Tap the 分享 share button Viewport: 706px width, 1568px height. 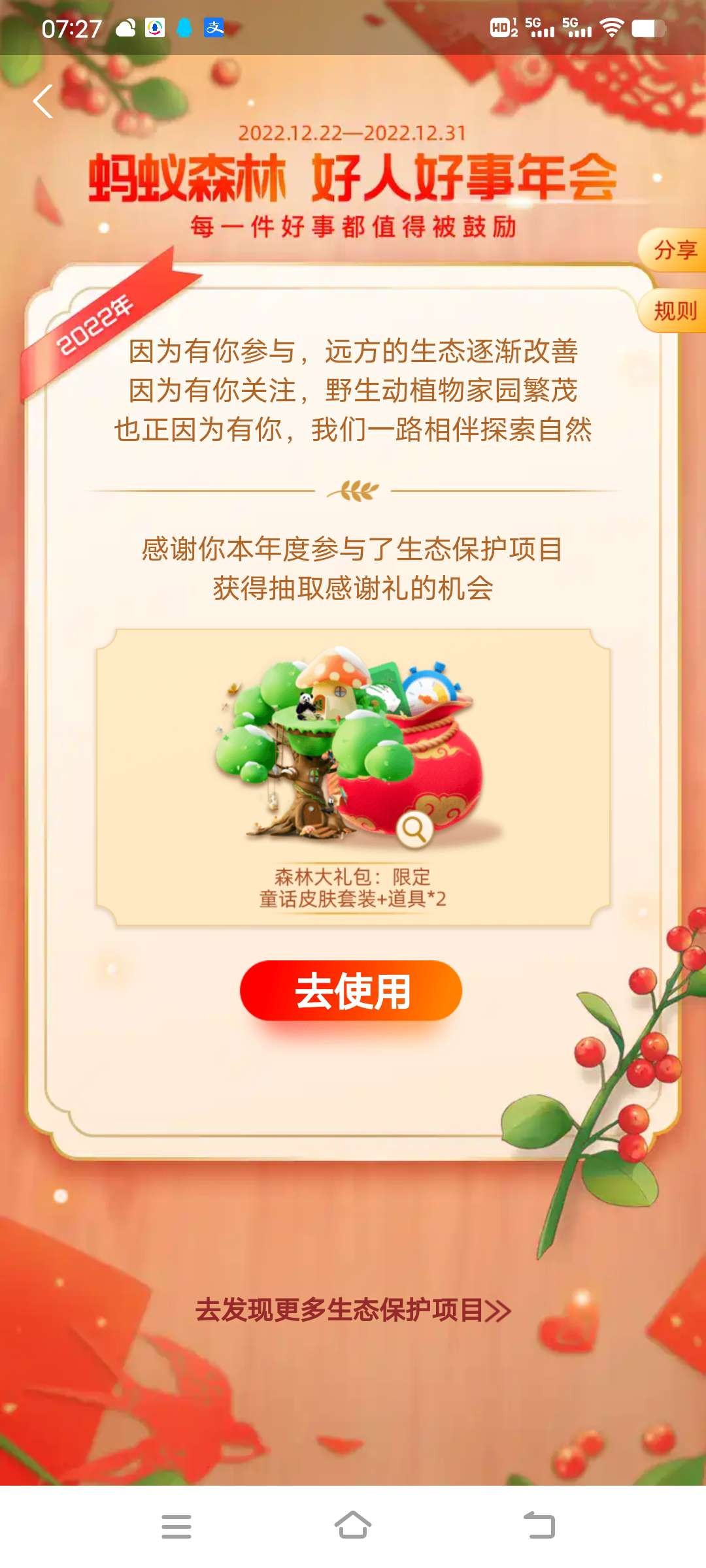675,250
